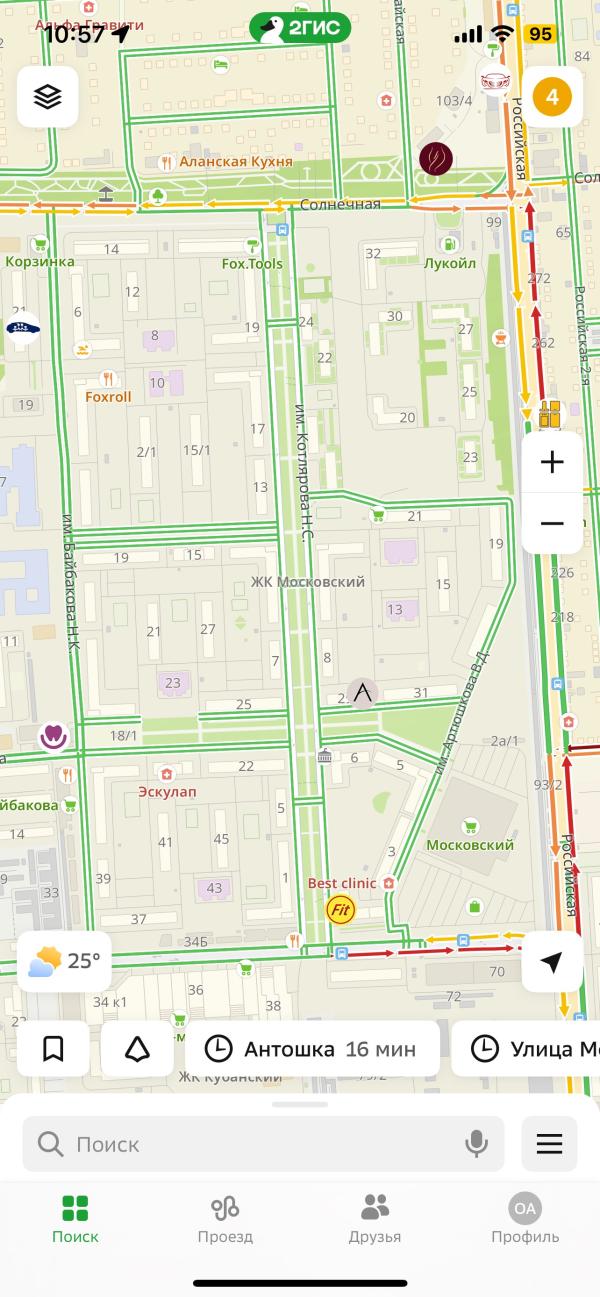600x1297 pixels.
Task: Open saved places bookmark chip
Action: point(54,1048)
